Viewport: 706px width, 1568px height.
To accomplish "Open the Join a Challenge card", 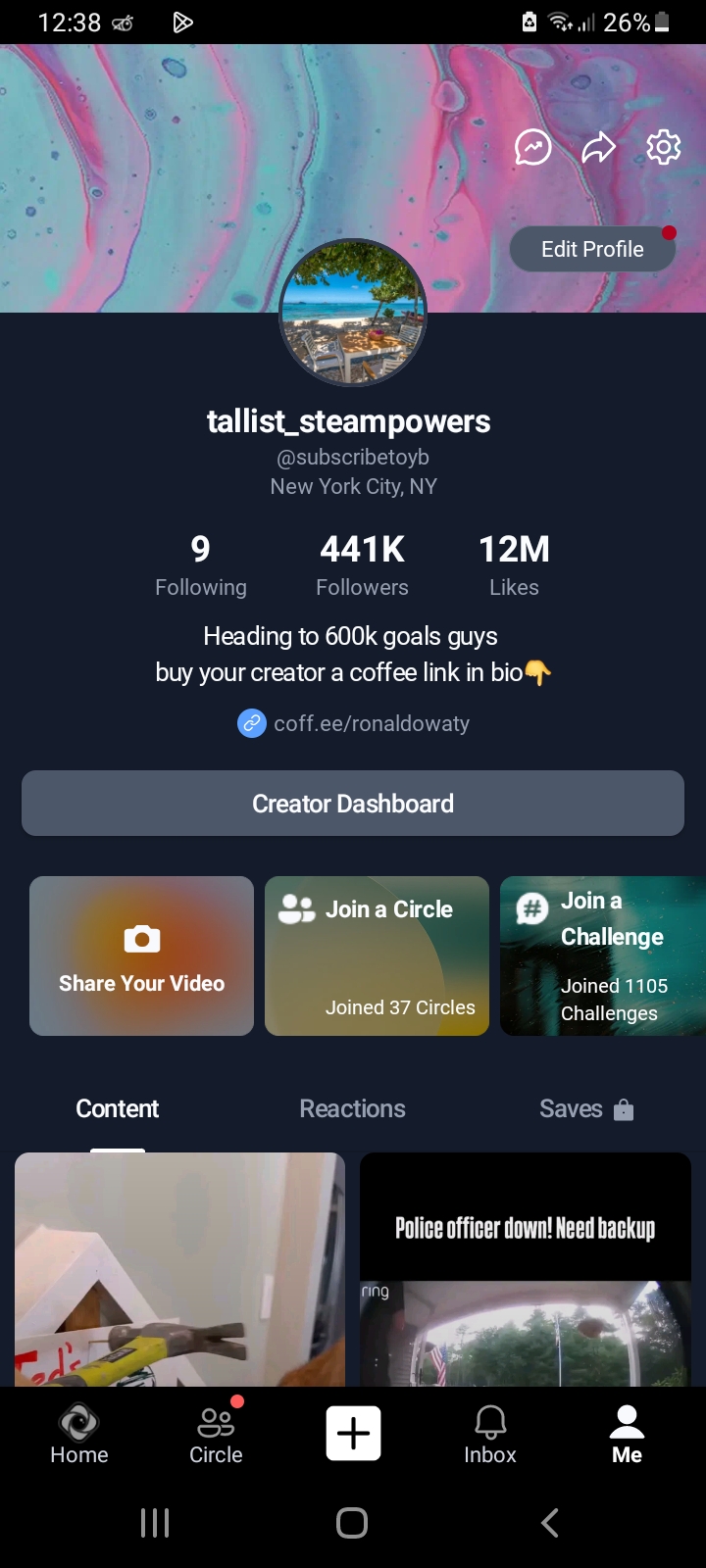I will [x=602, y=955].
